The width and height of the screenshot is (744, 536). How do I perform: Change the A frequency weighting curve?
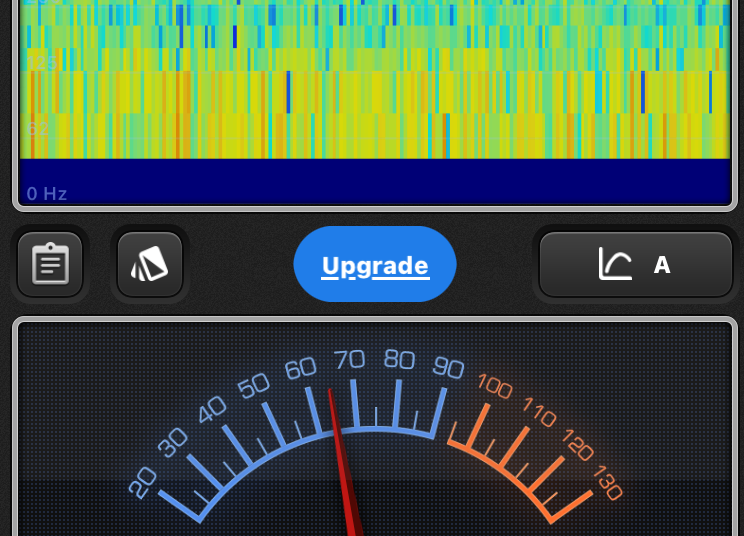[x=636, y=265]
